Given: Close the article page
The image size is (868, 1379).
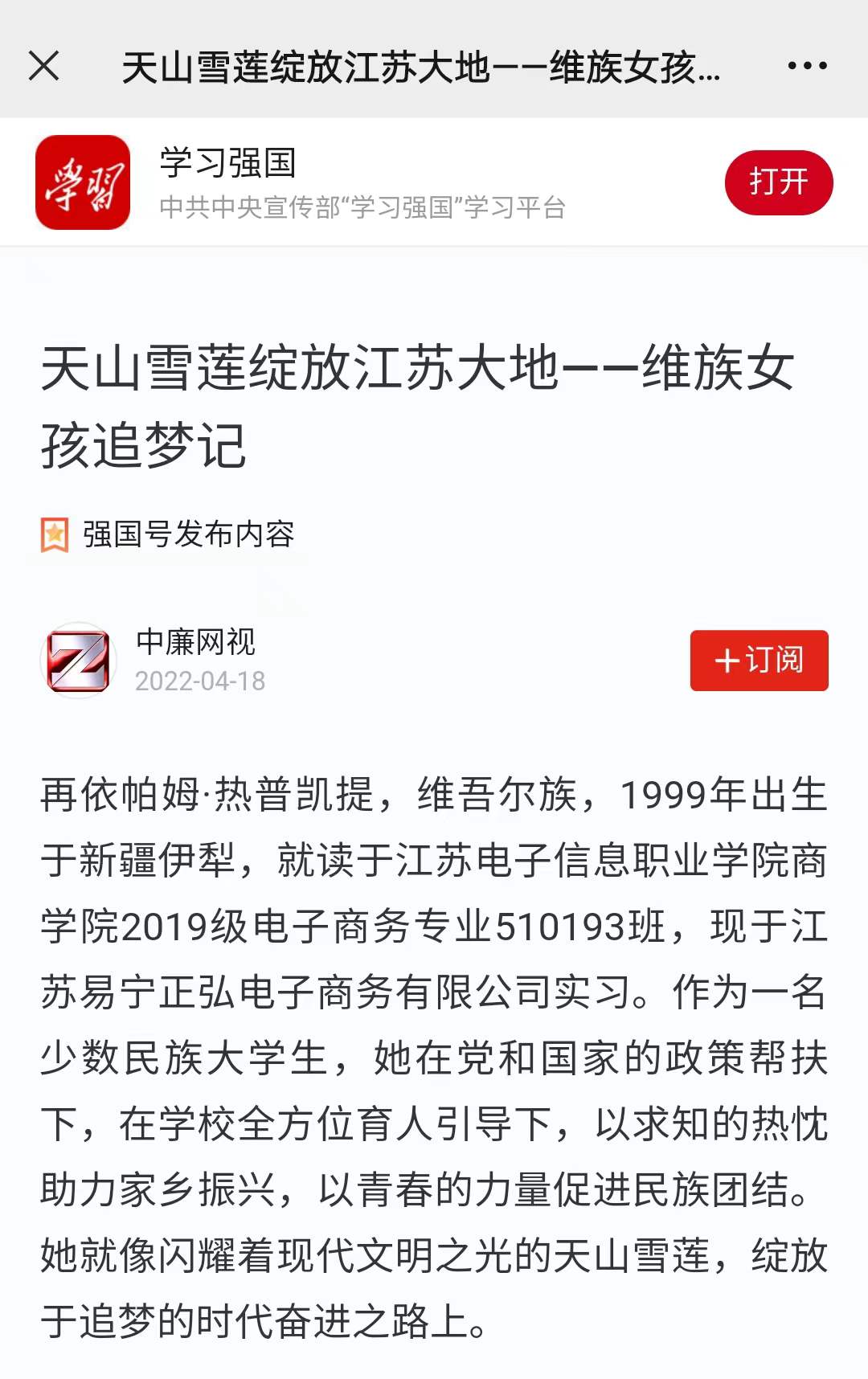Looking at the screenshot, I should (x=43, y=66).
